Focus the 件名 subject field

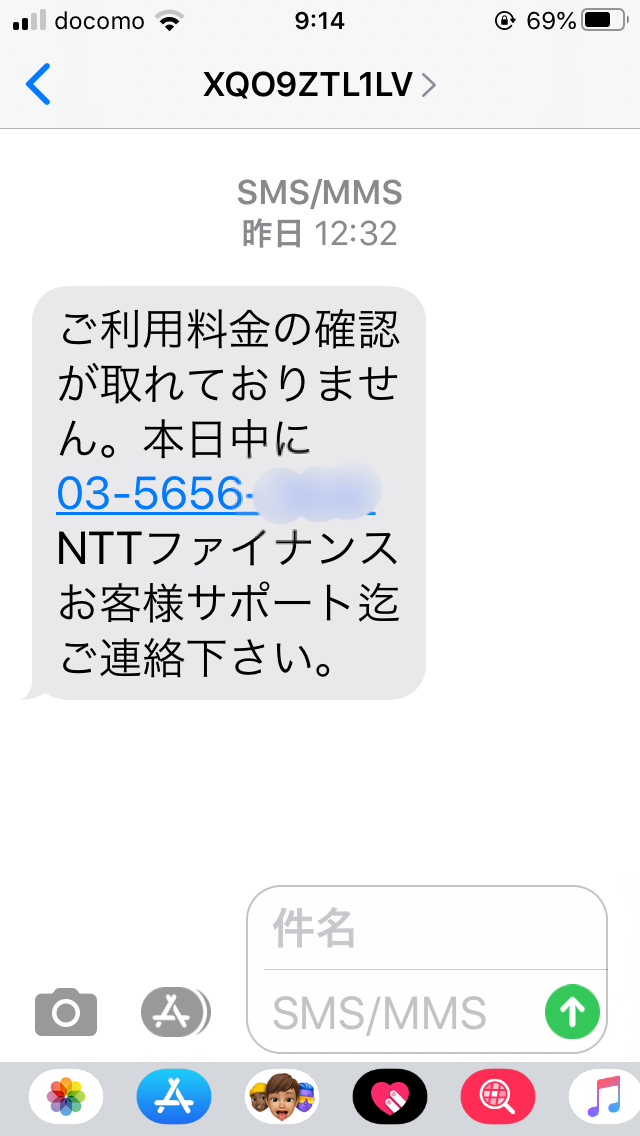click(430, 930)
